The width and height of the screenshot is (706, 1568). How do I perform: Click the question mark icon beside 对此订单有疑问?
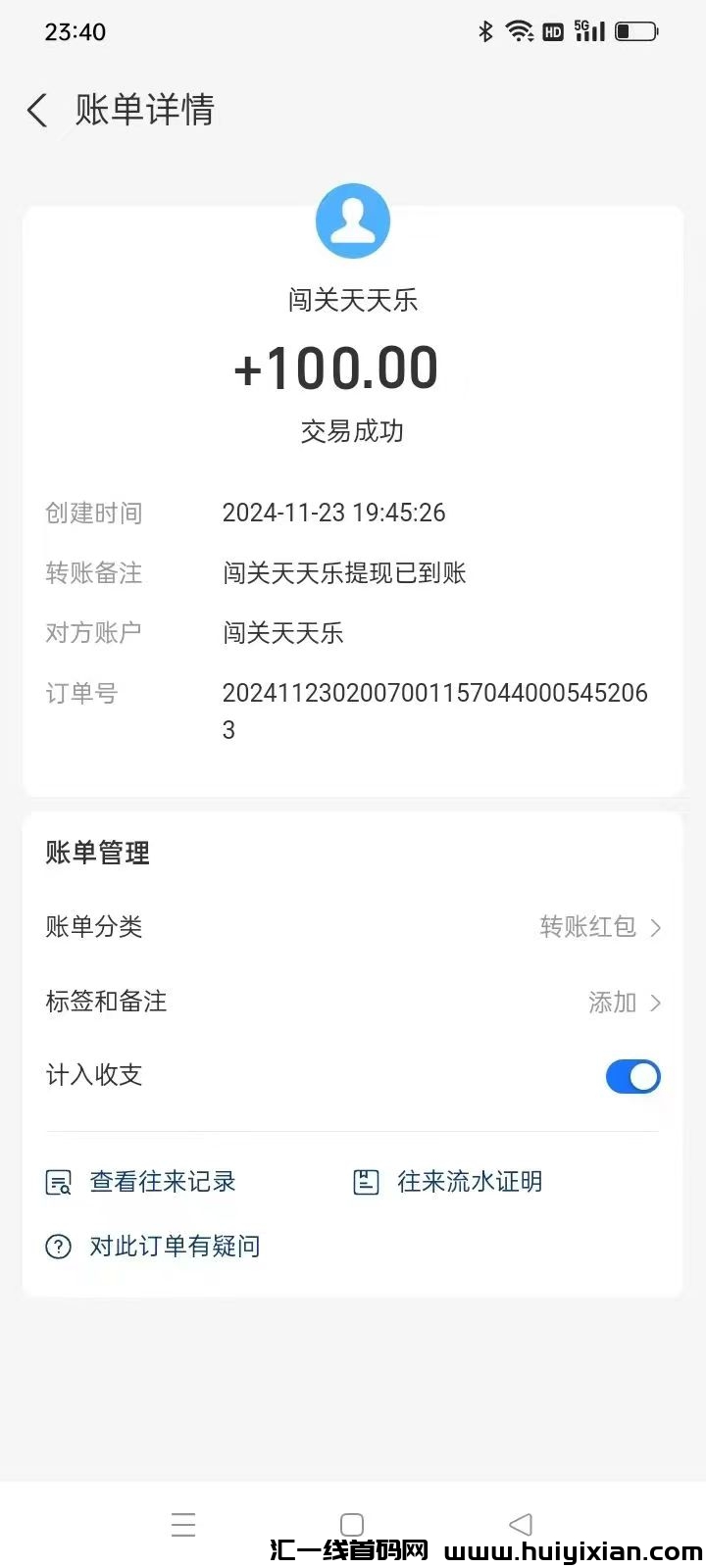click(58, 1246)
